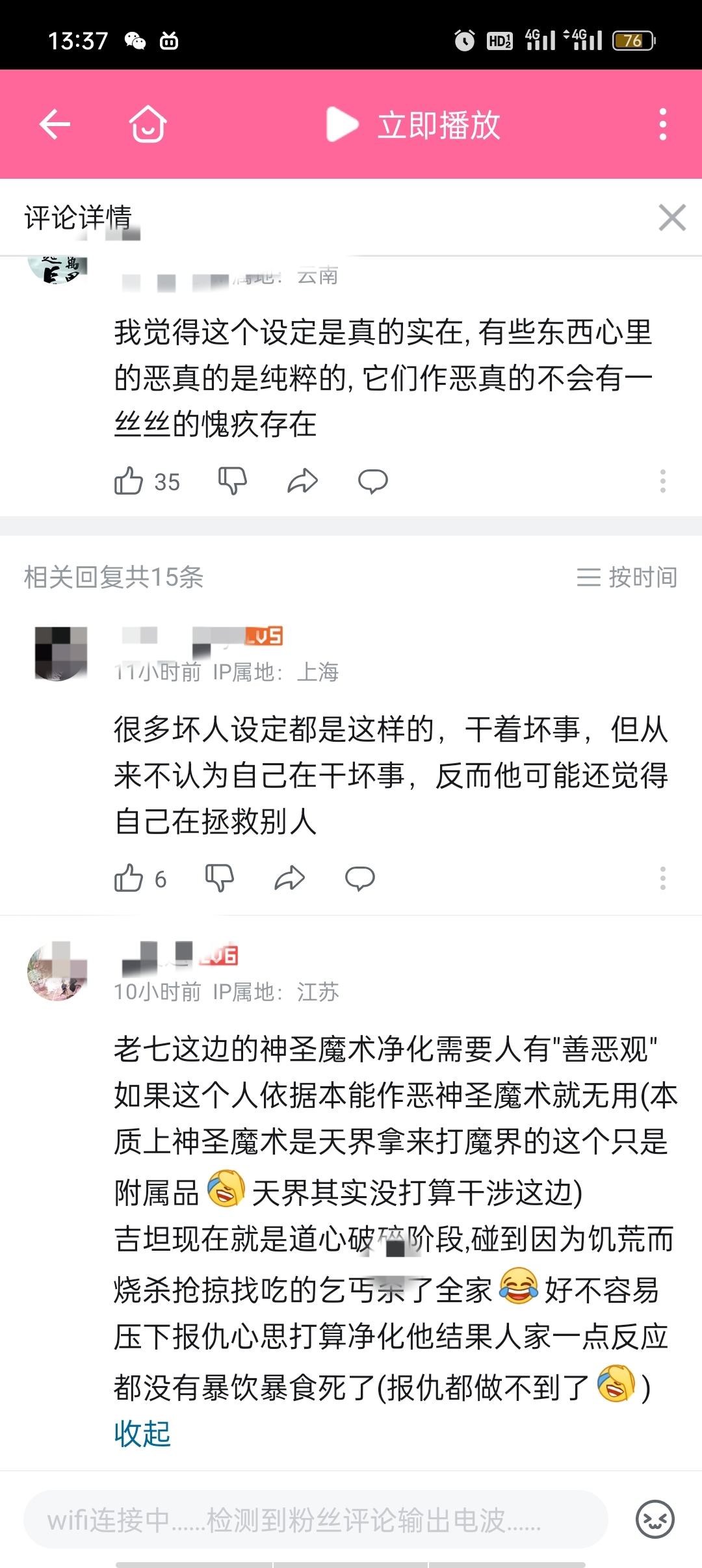Open the 江苏 replier's avatar profile
This screenshot has width=702, height=1568.
pos(57,971)
